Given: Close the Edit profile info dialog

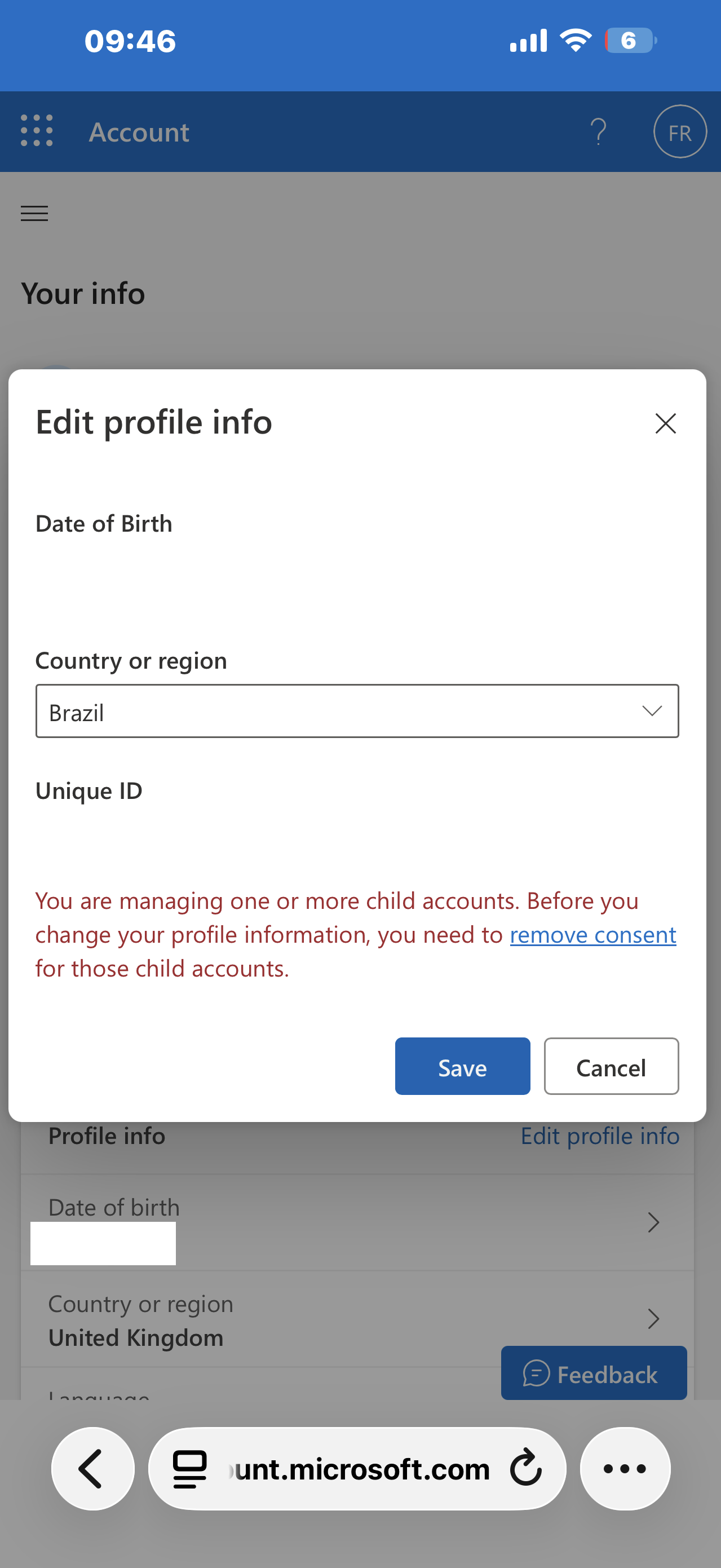Looking at the screenshot, I should click(666, 423).
